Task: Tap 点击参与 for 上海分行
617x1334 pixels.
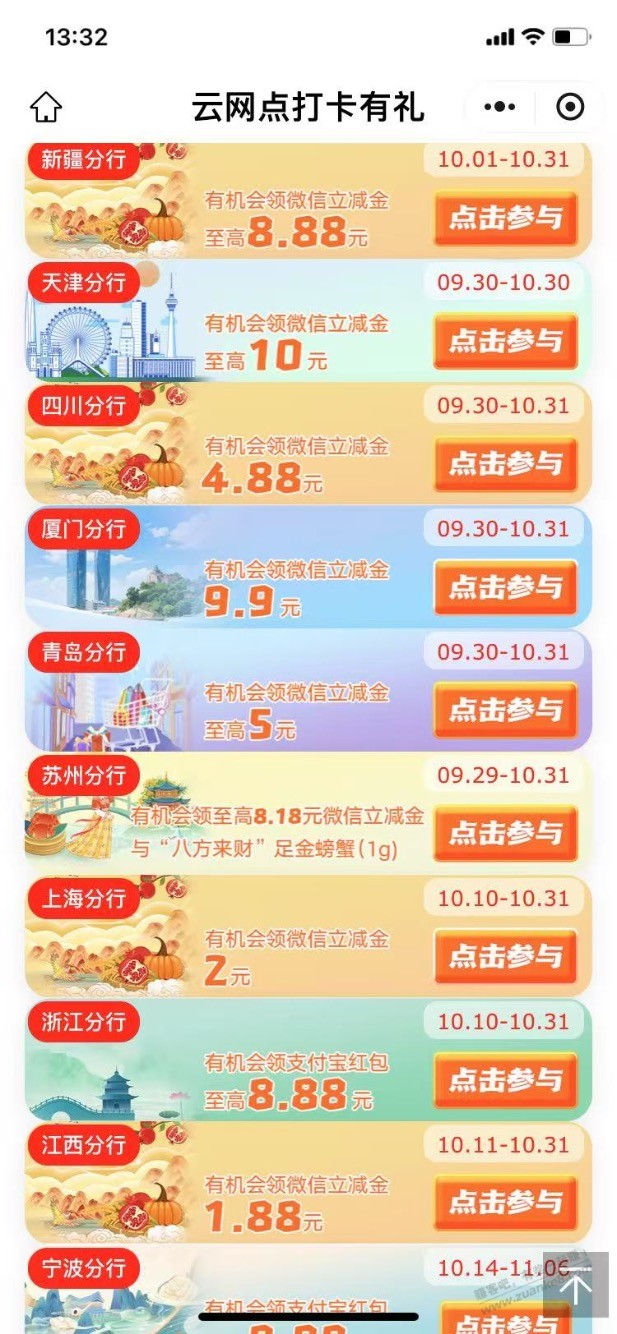Action: click(505, 956)
